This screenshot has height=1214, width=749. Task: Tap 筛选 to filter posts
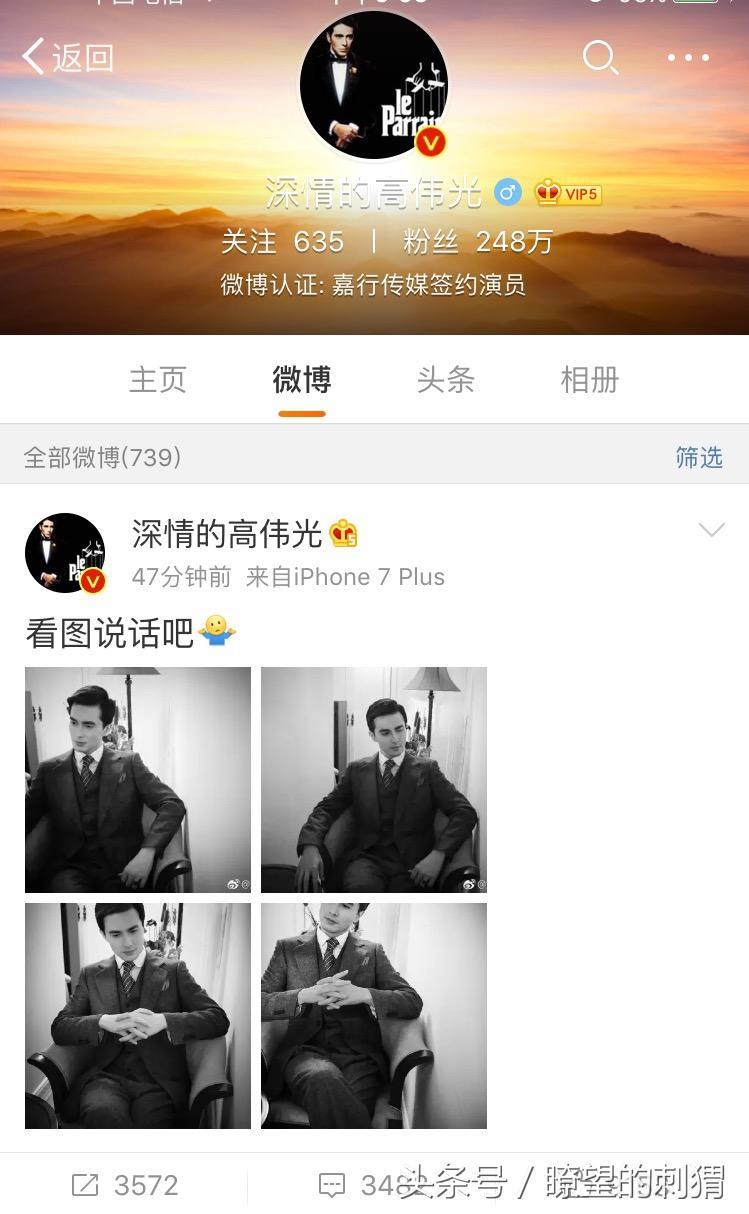tap(698, 457)
